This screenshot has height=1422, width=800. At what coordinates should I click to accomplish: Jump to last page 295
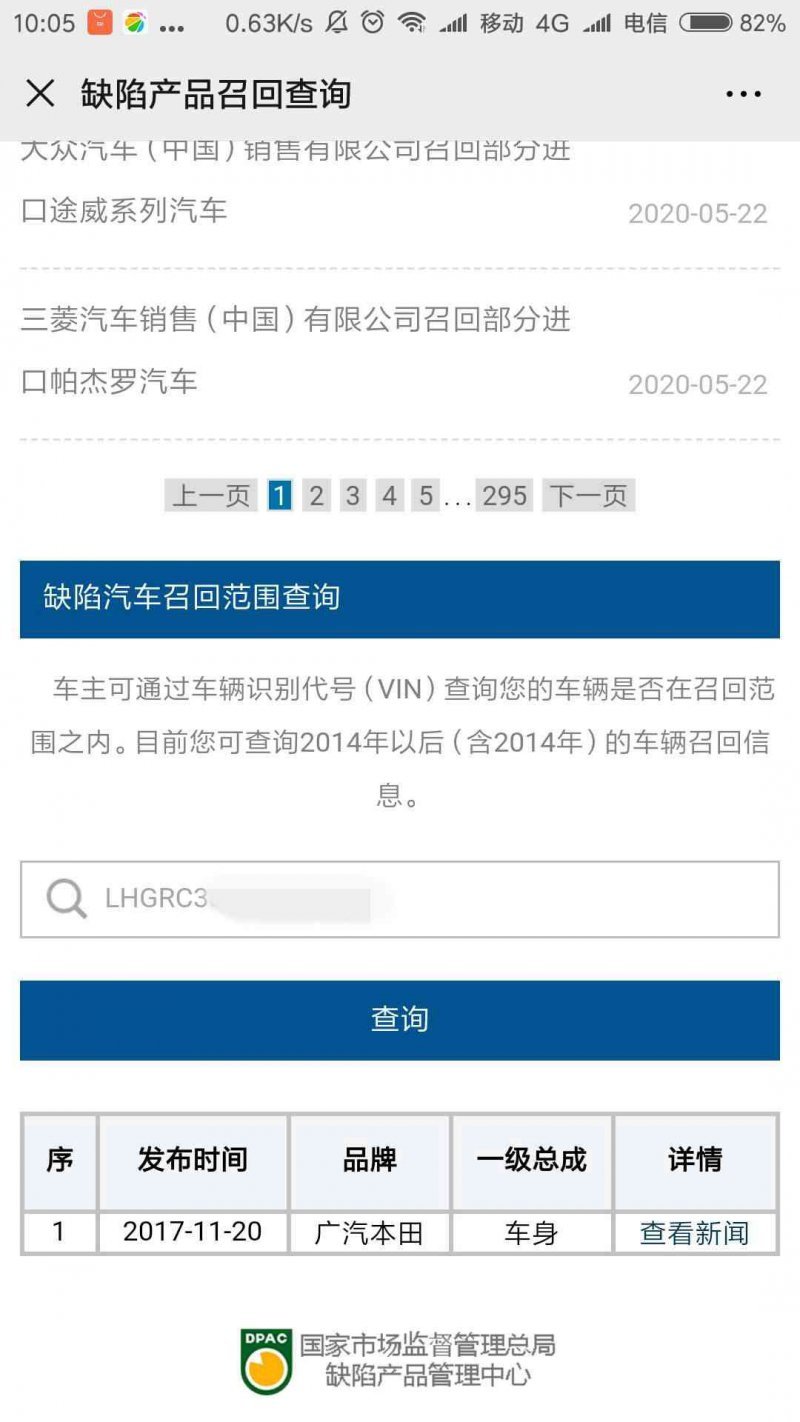point(504,495)
